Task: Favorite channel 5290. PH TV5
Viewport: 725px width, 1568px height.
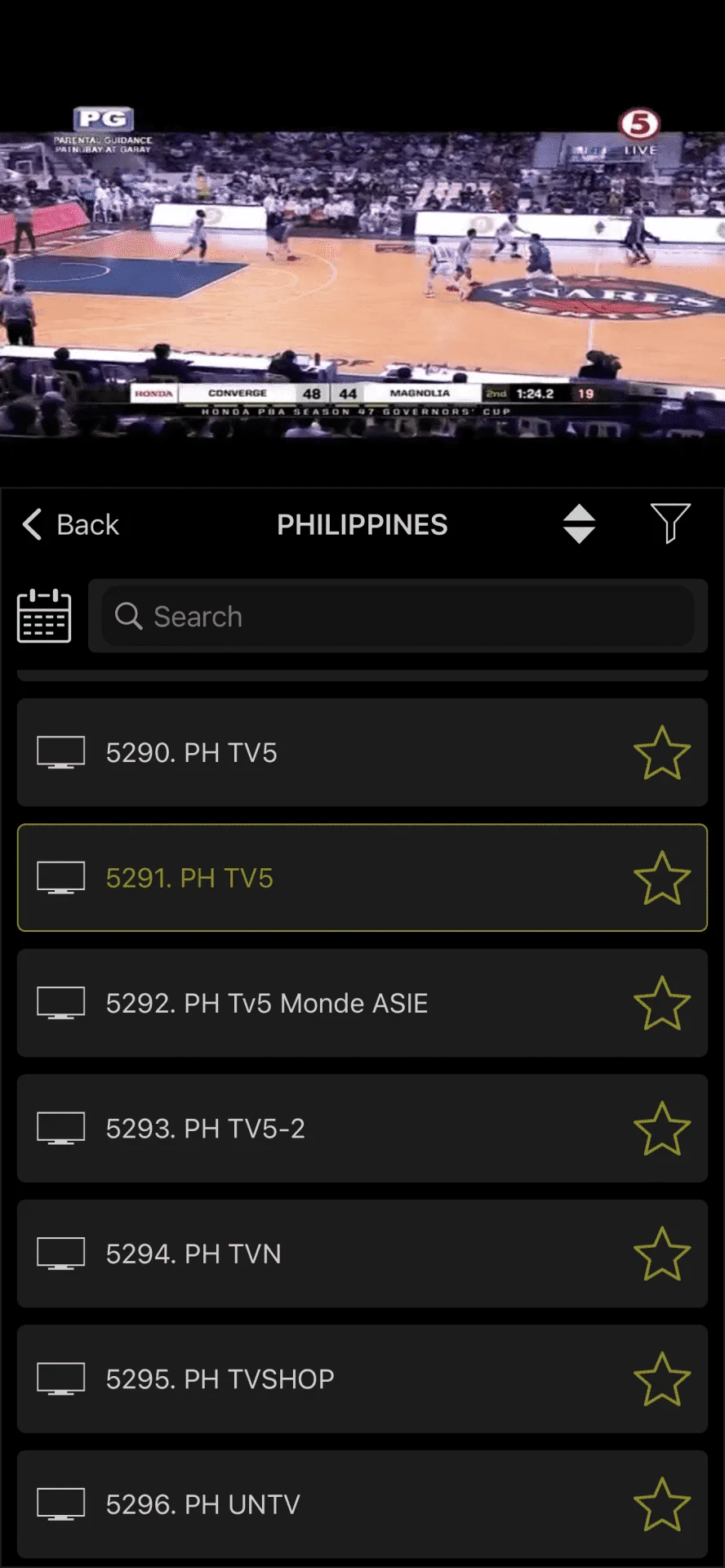Action: (662, 752)
